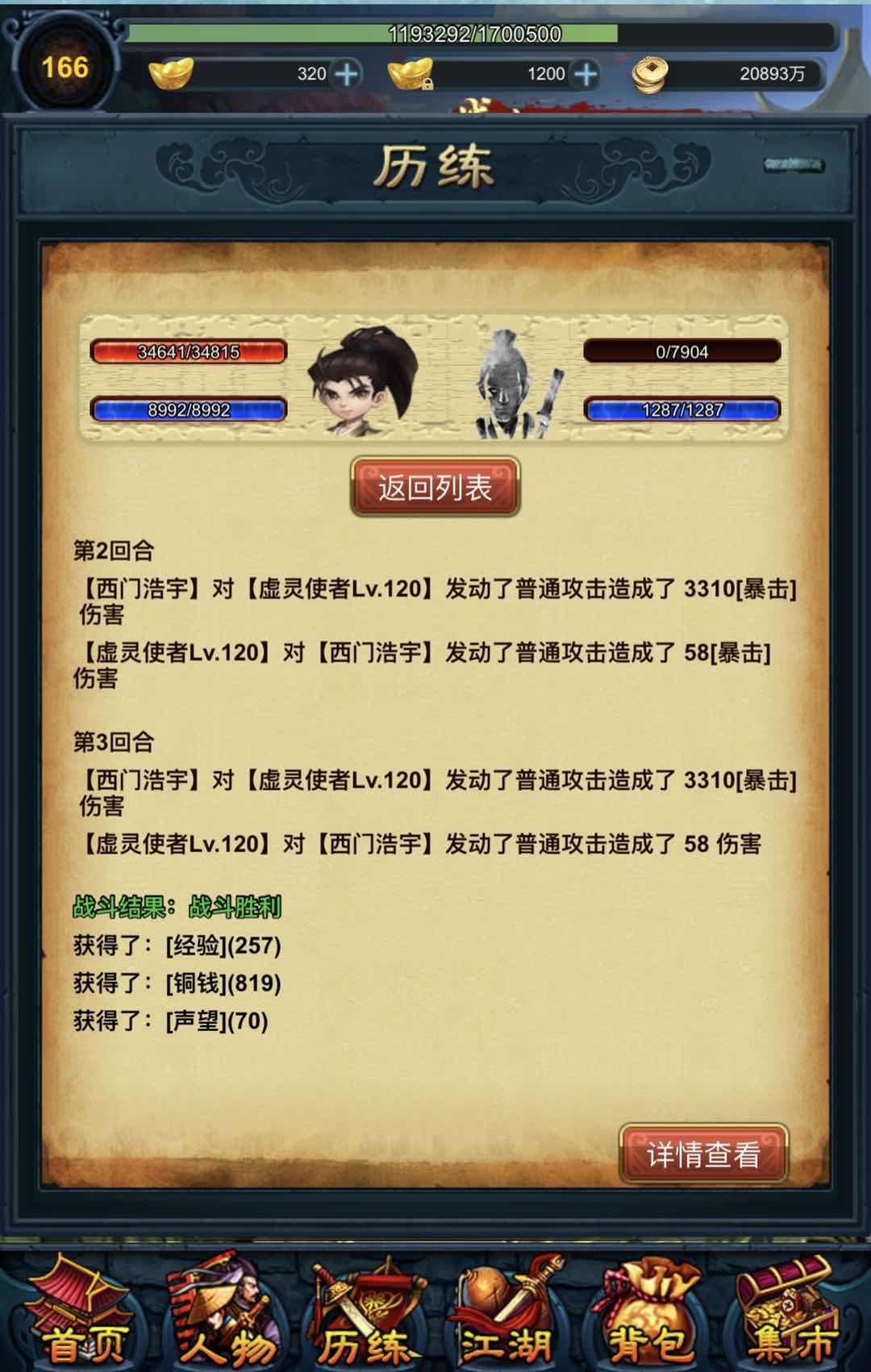Viewport: 871px width, 1372px height.
Task: Open 详情查看 battle details
Action: coord(703,1154)
